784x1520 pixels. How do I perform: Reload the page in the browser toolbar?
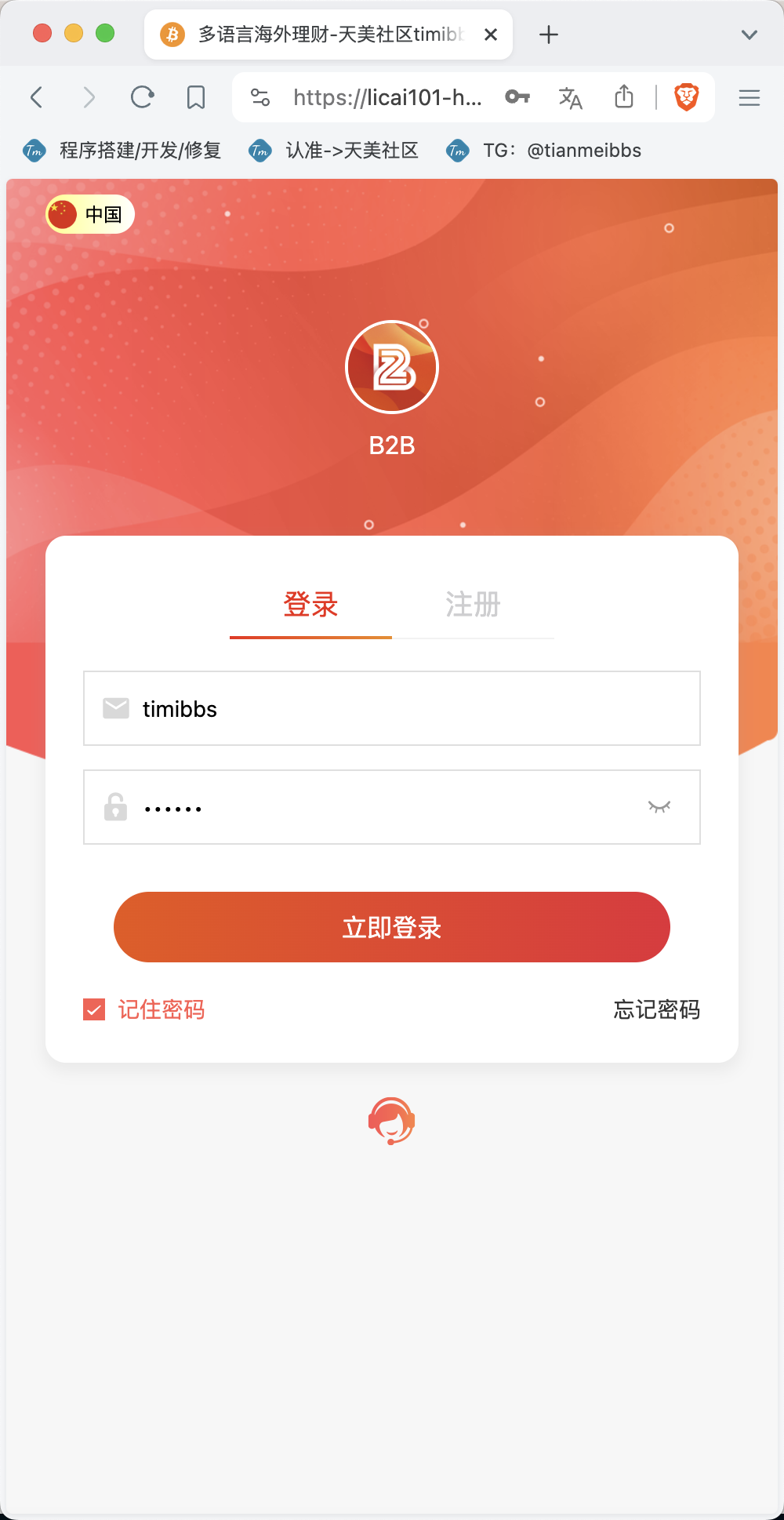(142, 97)
